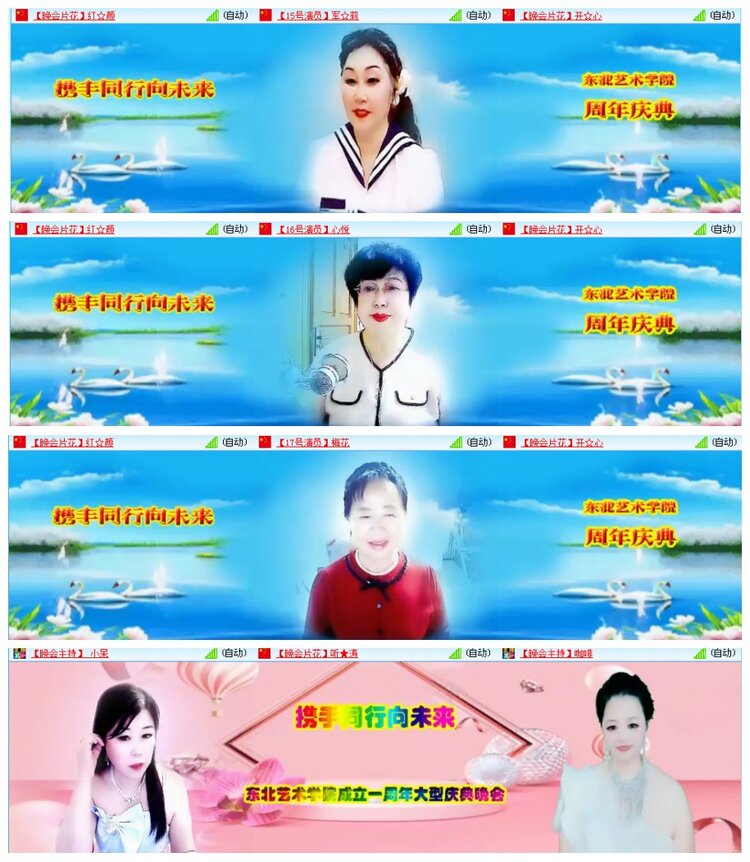Open 【17号演员】梅花's profile link
Screen dimensions: 750x862
coord(315,440)
